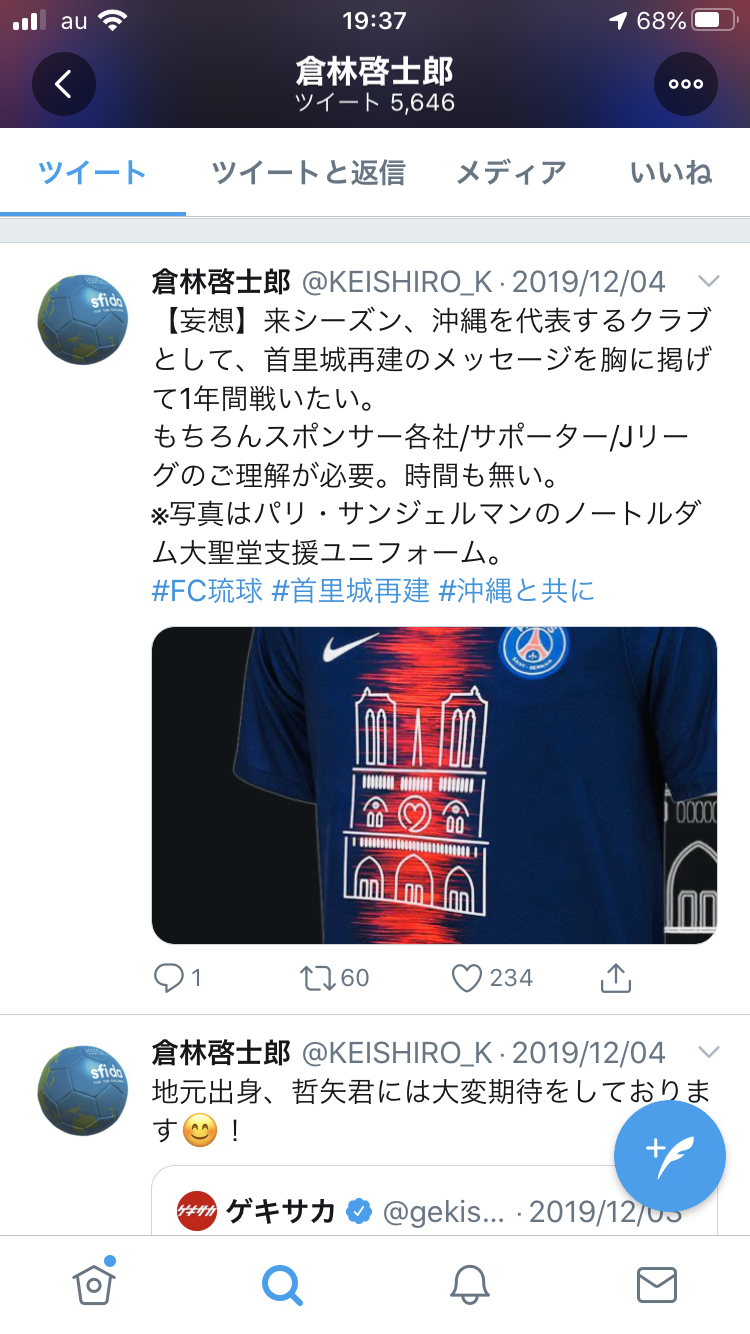Open the #FC琉球 hashtag
Image resolution: width=750 pixels, height=1334 pixels.
208,591
